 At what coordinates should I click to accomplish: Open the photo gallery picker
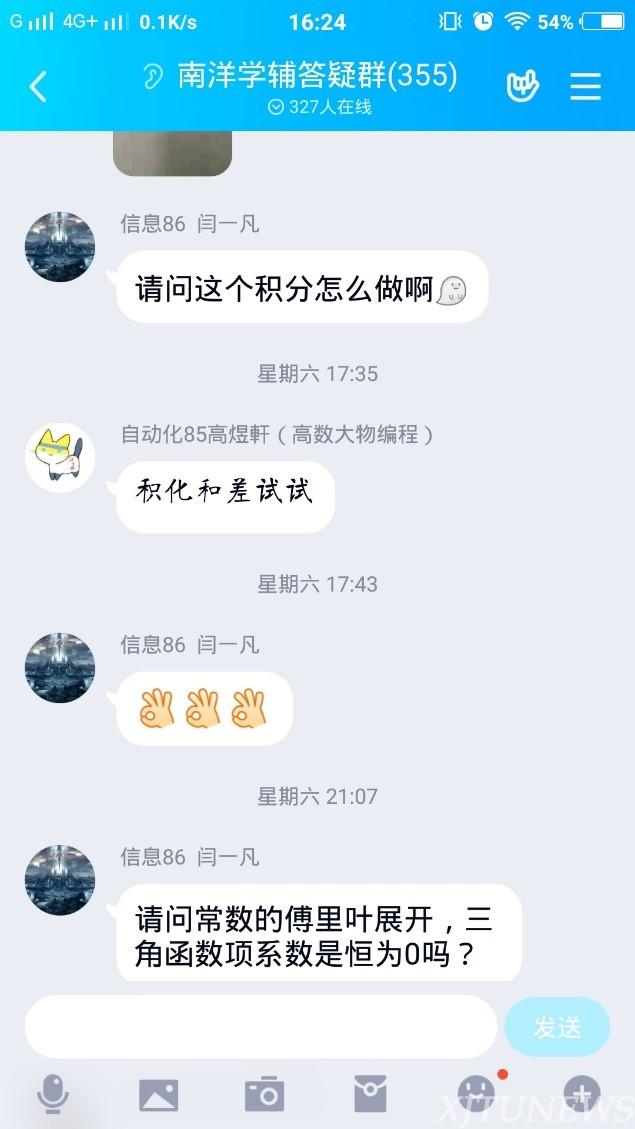click(158, 1095)
